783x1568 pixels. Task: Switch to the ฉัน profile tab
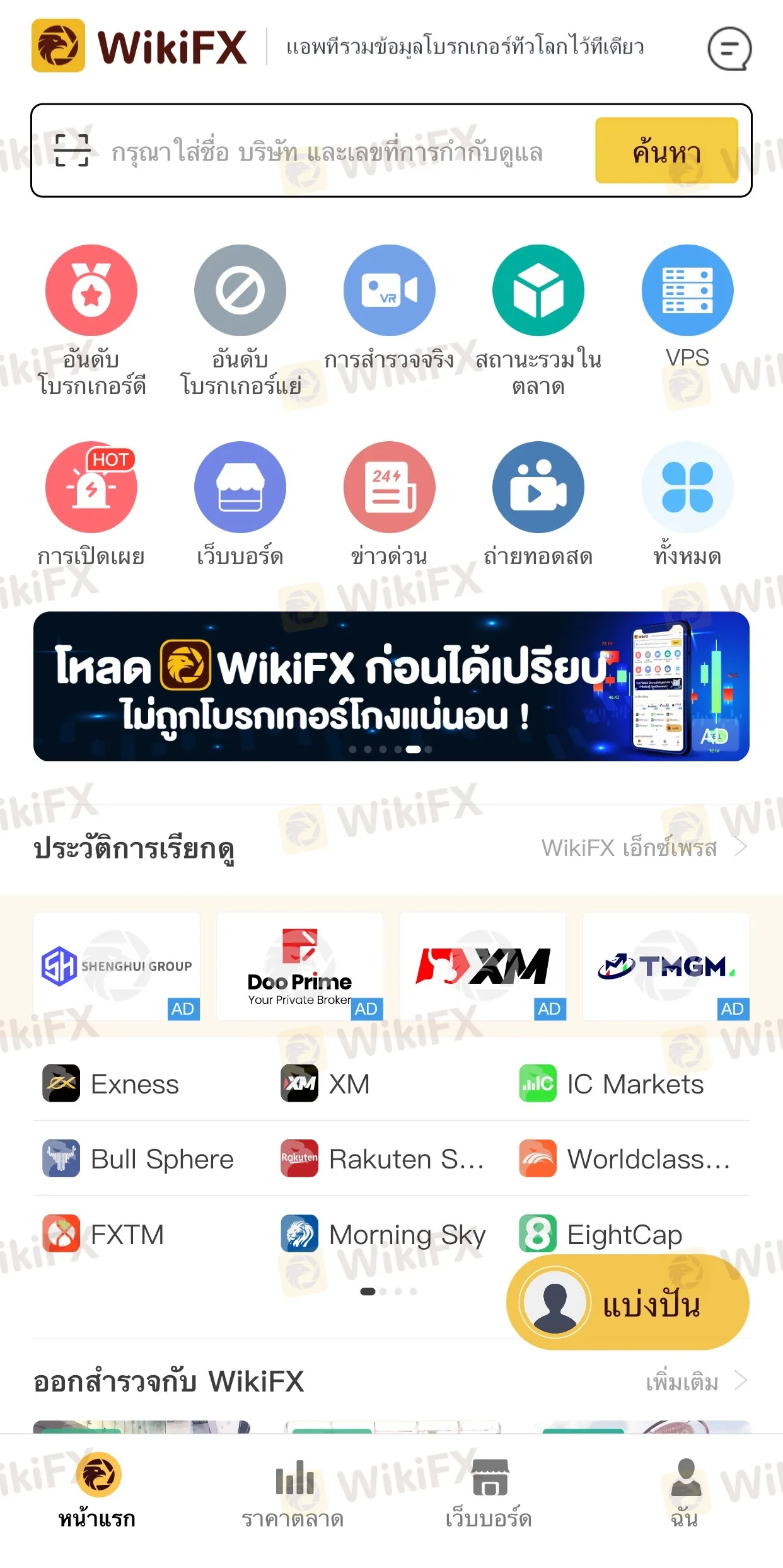[x=685, y=1491]
